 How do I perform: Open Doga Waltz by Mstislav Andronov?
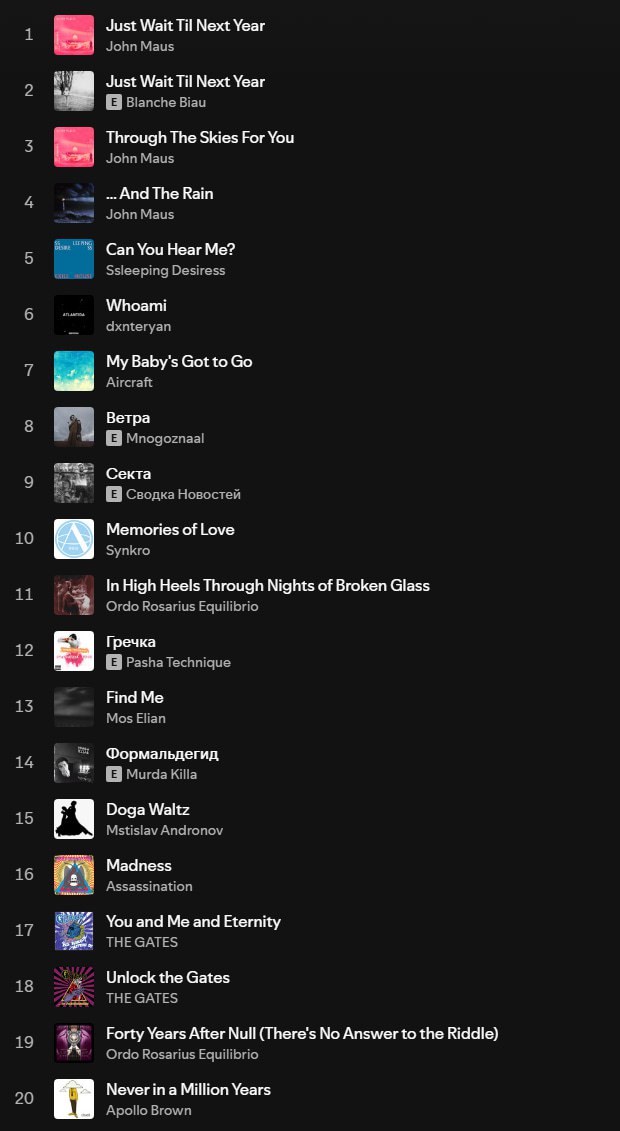[x=148, y=810]
